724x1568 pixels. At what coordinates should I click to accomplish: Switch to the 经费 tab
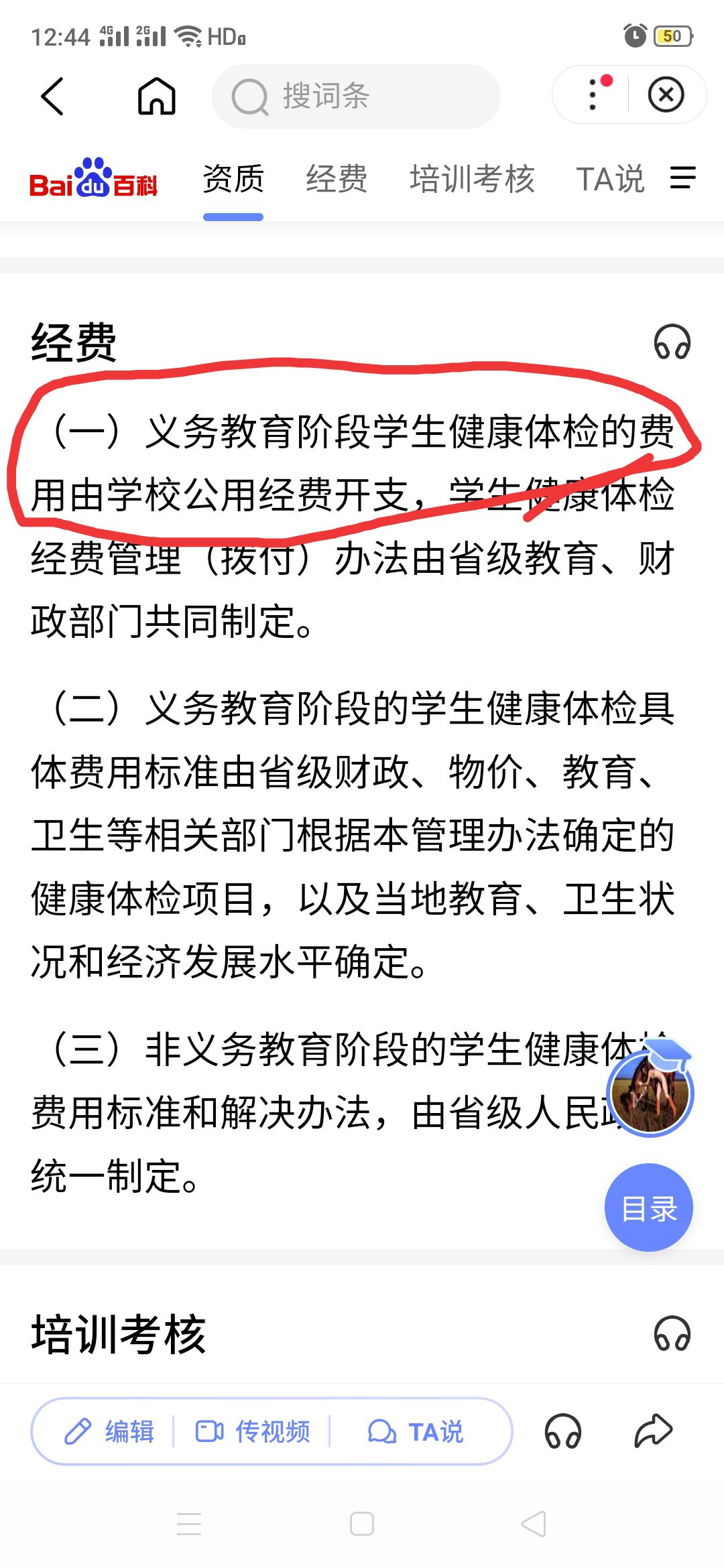point(337,180)
